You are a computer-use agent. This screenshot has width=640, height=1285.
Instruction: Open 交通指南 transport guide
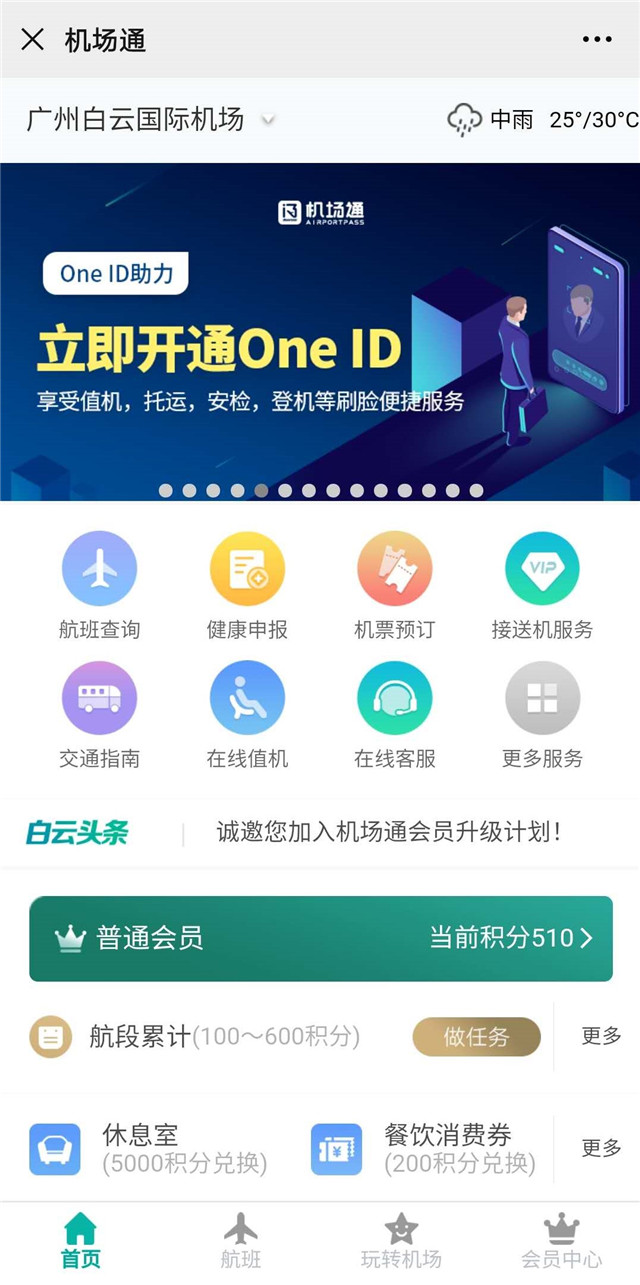99,714
